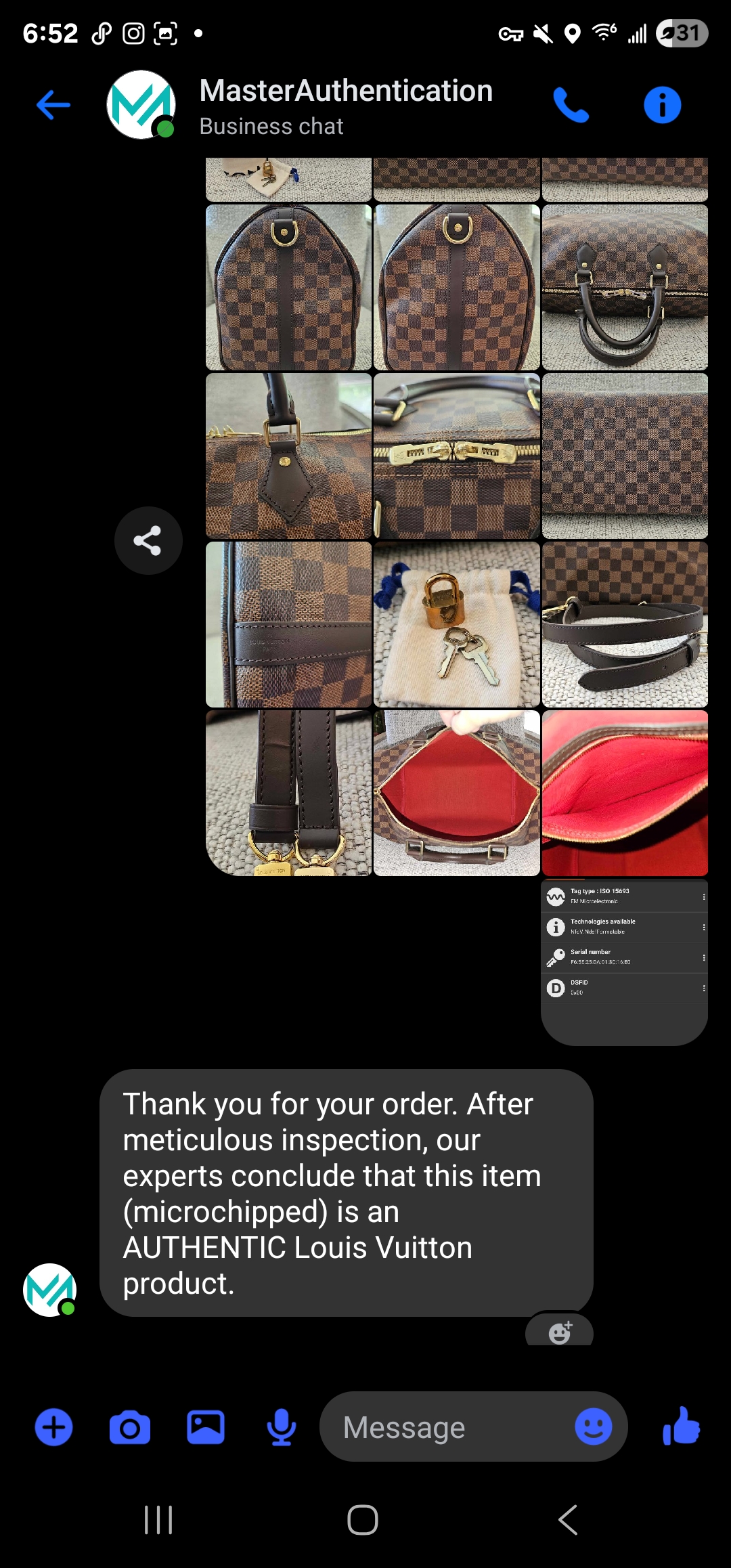Start a voice call with MasterAuthentication
The image size is (731, 1568).
571,105
